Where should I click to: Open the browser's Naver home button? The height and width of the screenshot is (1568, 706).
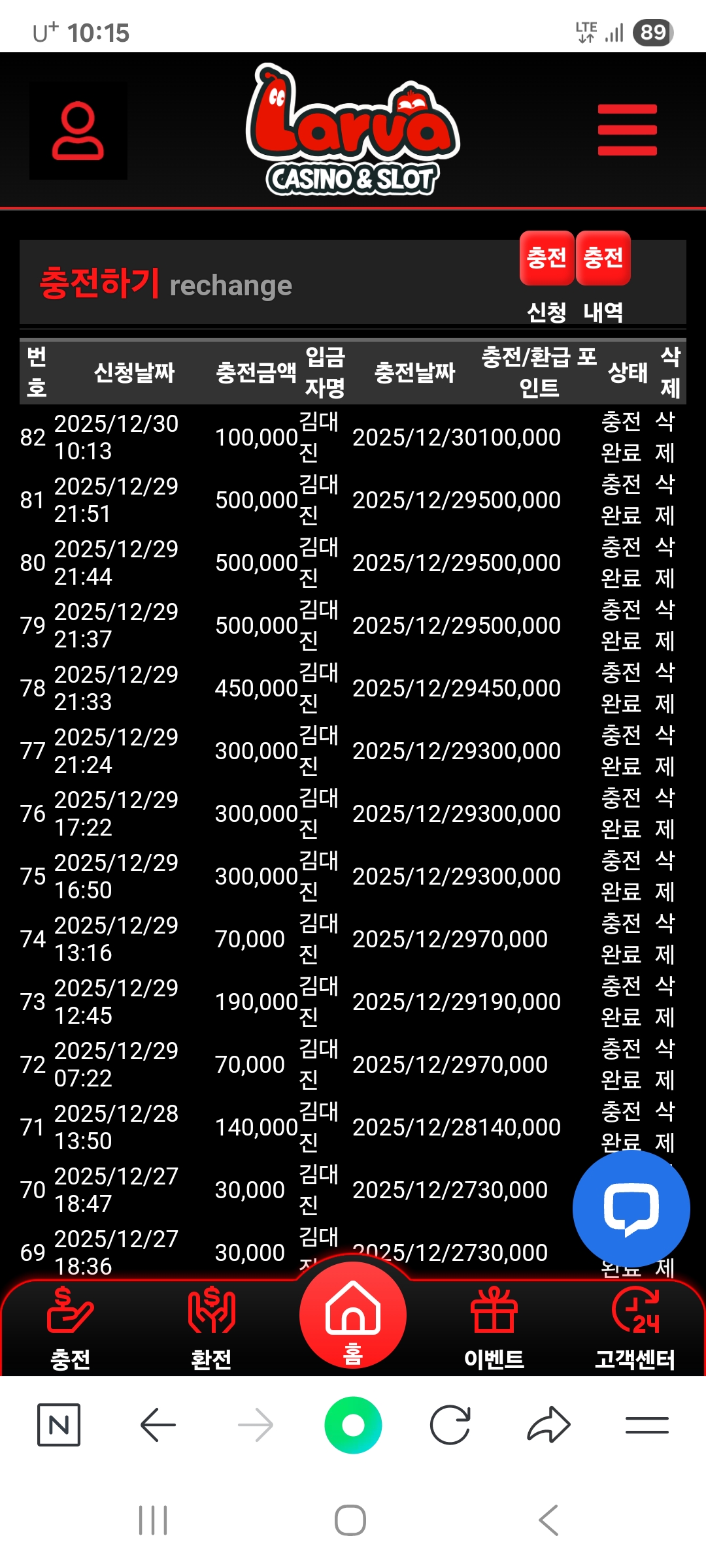[x=59, y=1425]
